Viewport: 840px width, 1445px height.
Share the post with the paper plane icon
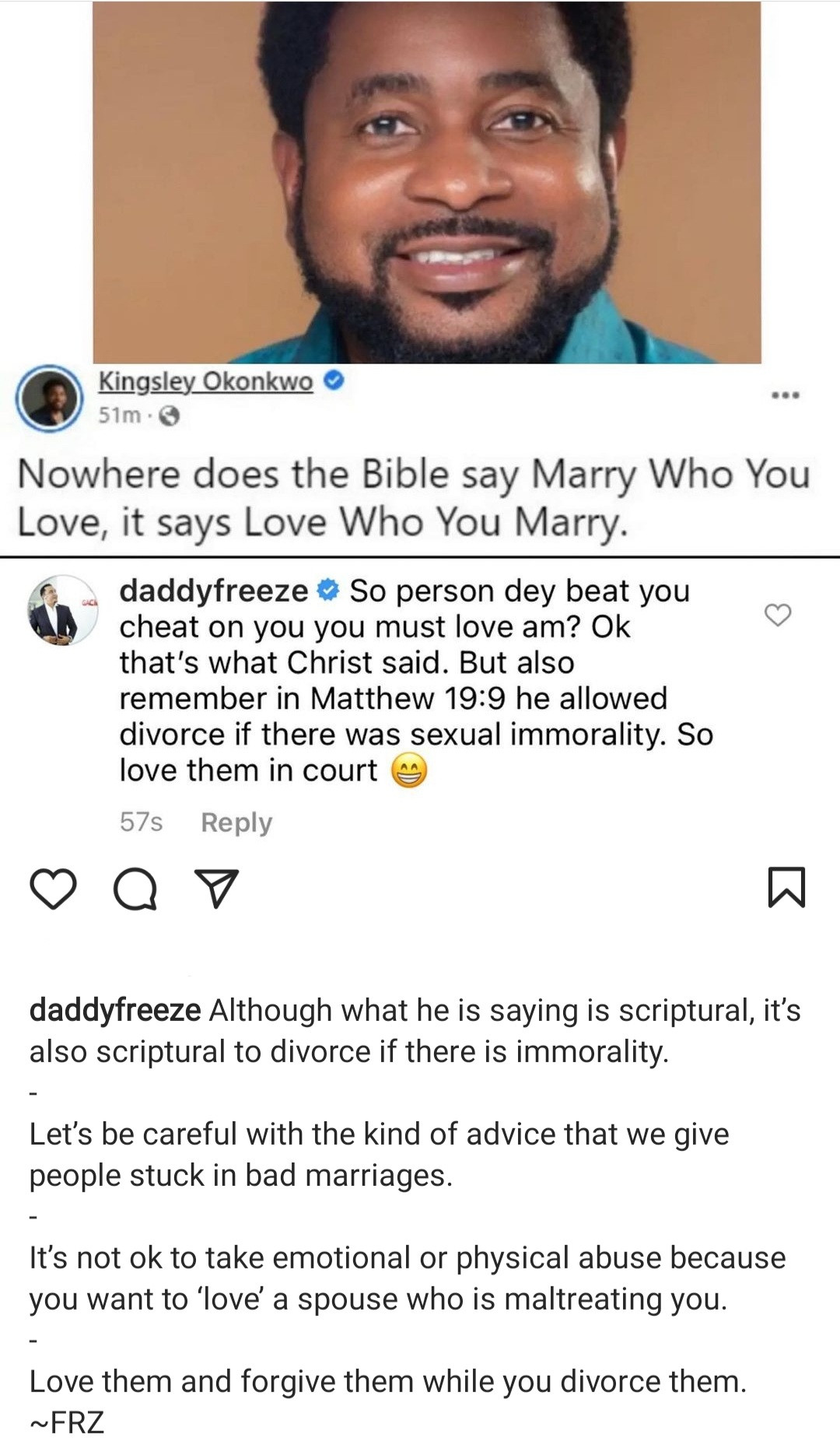[x=215, y=889]
